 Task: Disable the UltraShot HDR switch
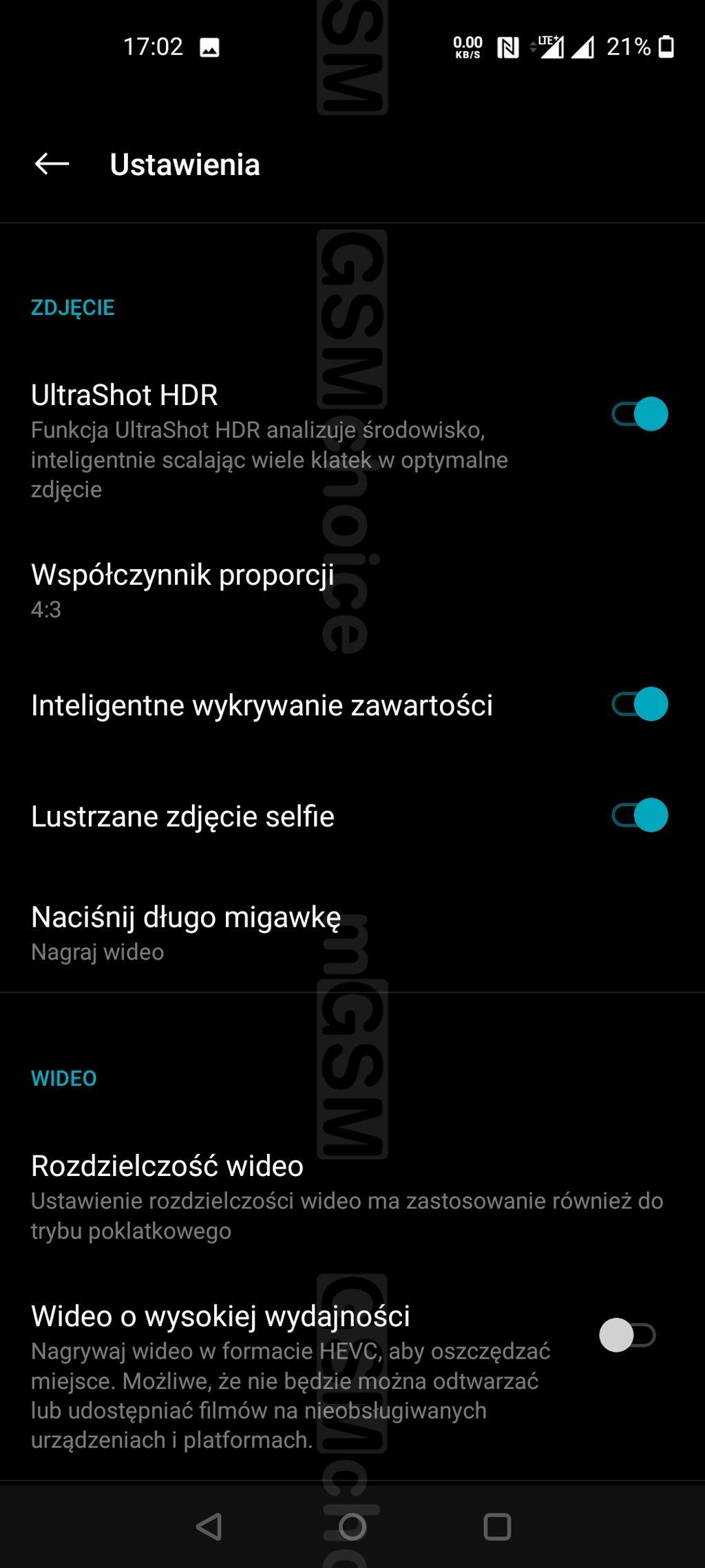pyautogui.click(x=640, y=414)
